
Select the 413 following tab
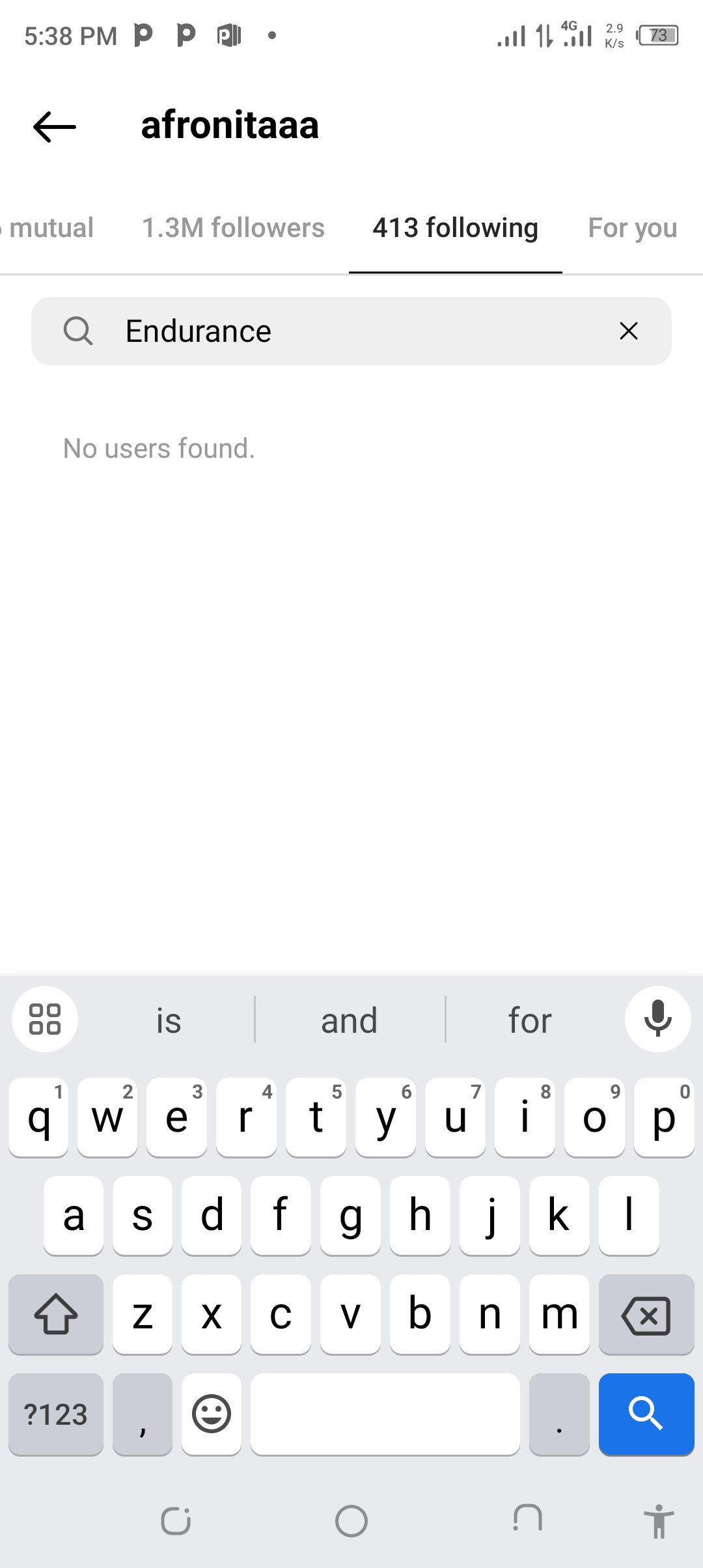[x=455, y=228]
